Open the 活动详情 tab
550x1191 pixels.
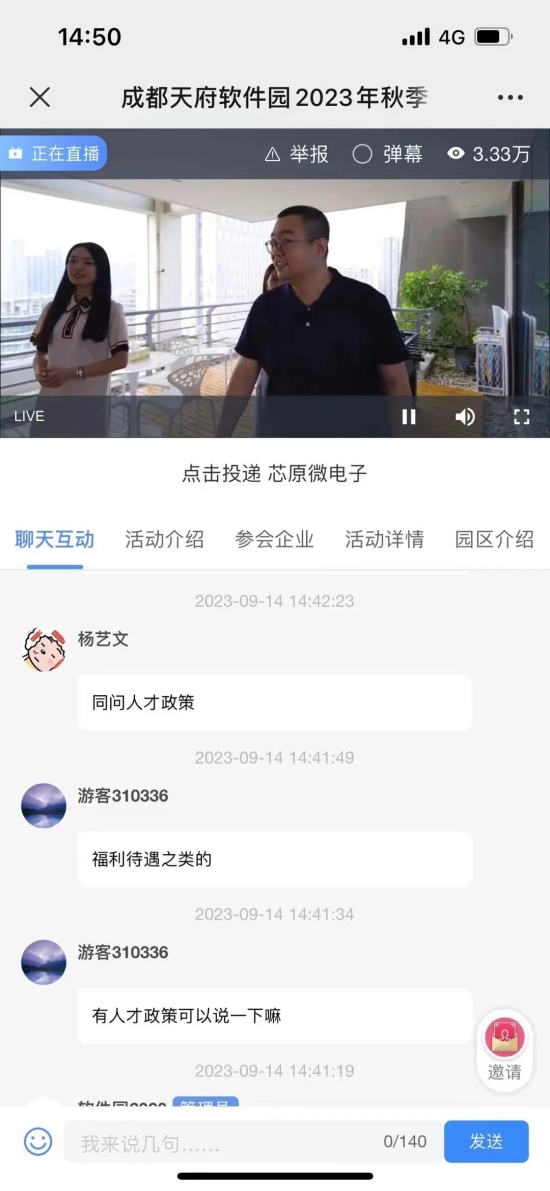[384, 539]
